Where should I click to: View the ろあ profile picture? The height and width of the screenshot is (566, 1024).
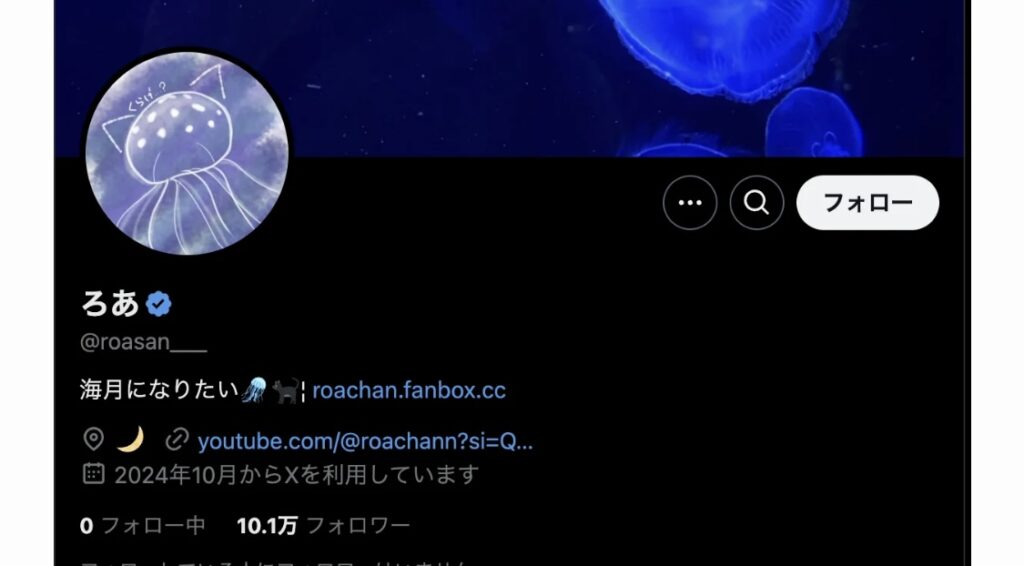point(187,151)
